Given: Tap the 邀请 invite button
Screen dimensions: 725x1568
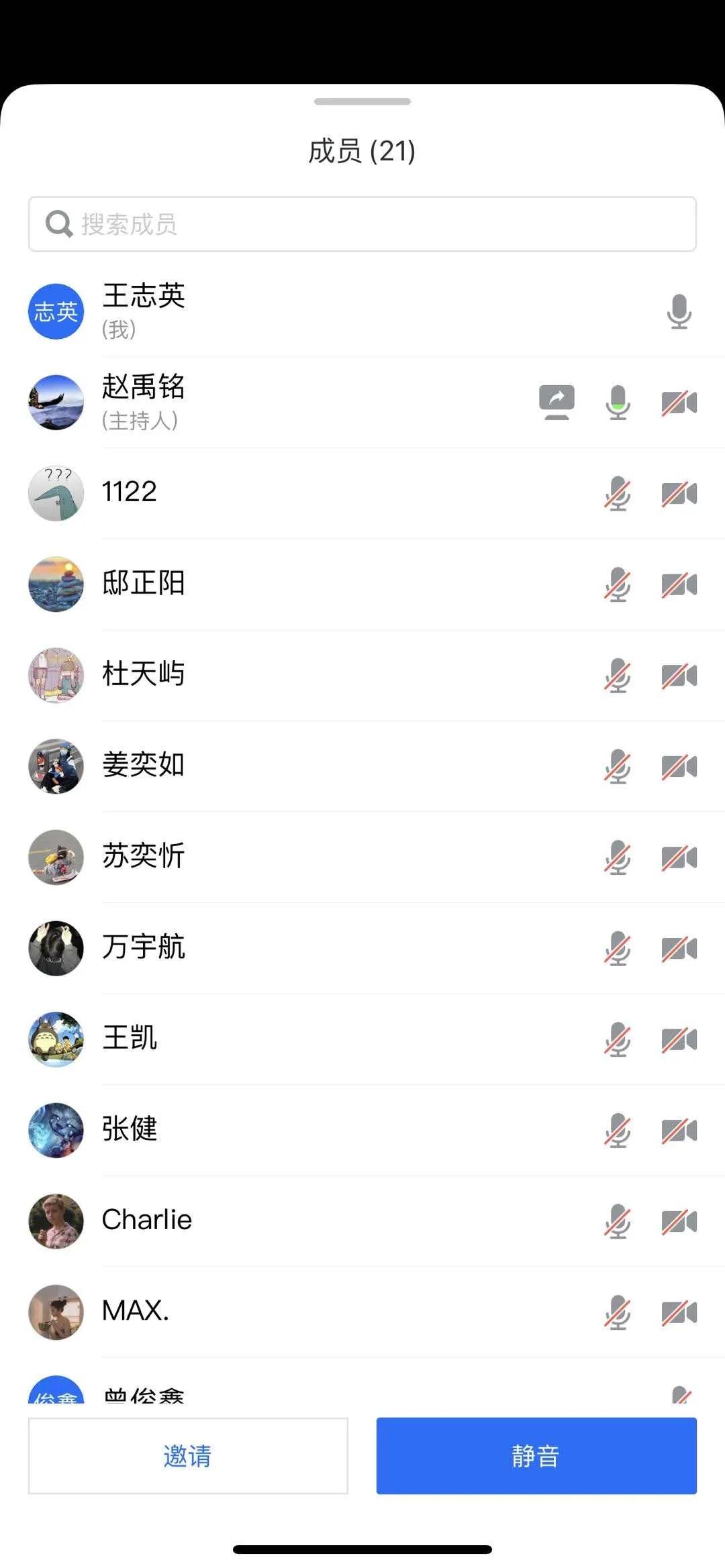Looking at the screenshot, I should point(188,1456).
